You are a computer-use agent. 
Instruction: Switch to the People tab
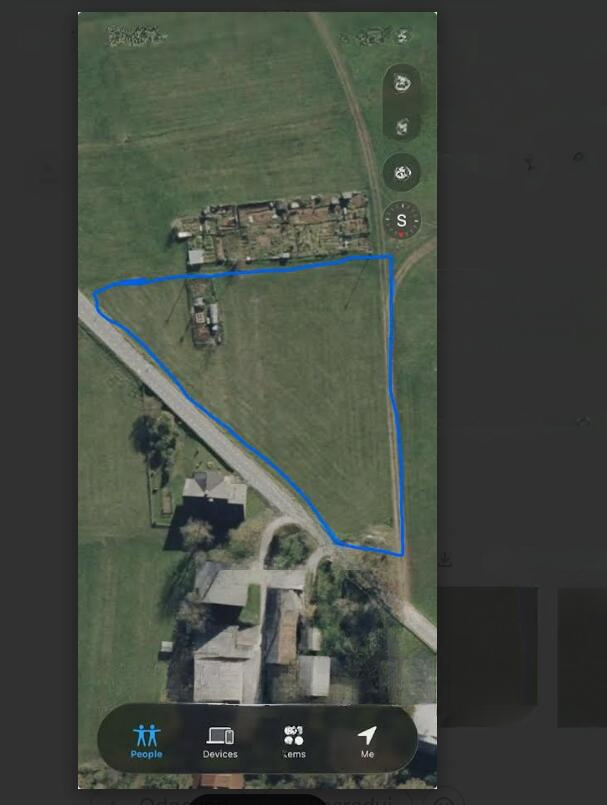(146, 740)
